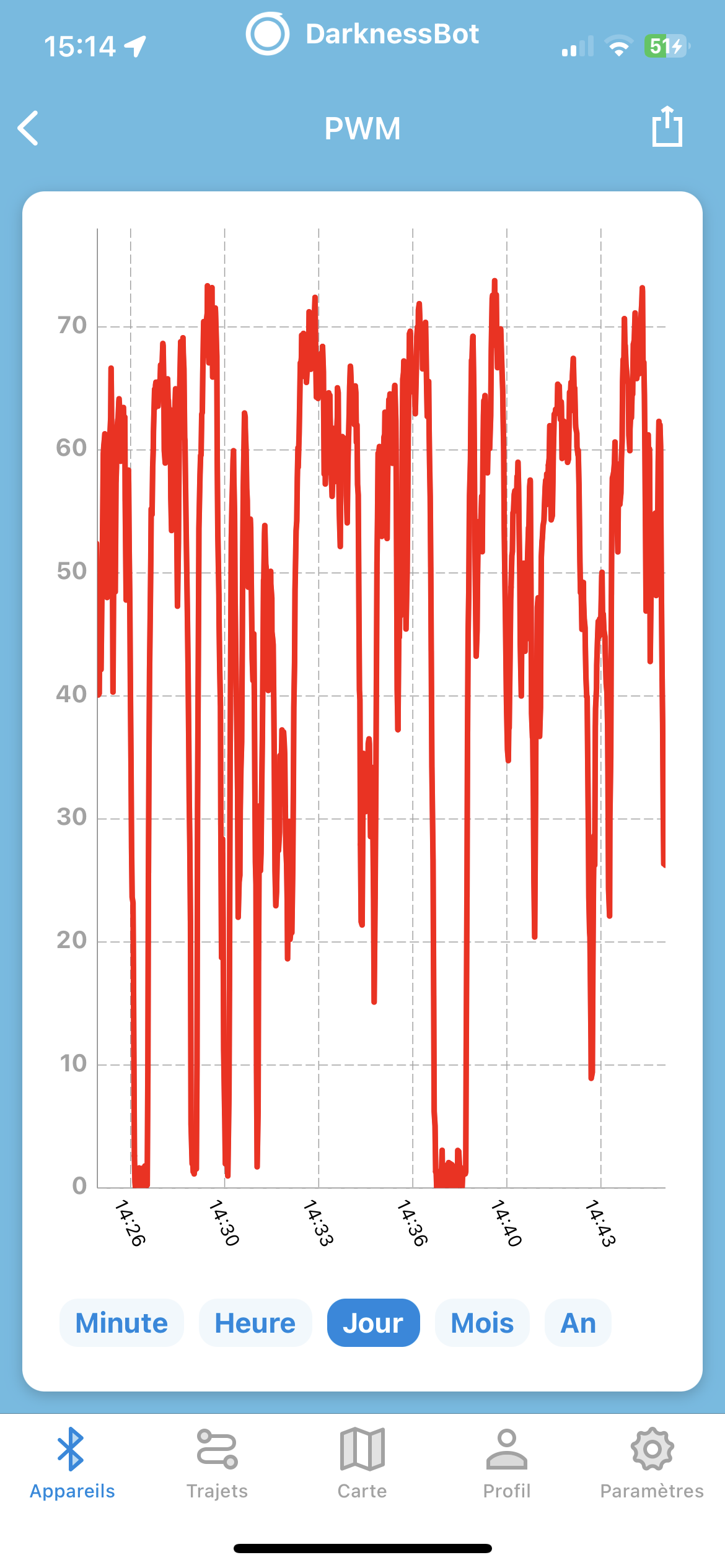Screen dimensions: 725x1568
Task: Open the Carte tab
Action: click(362, 1464)
